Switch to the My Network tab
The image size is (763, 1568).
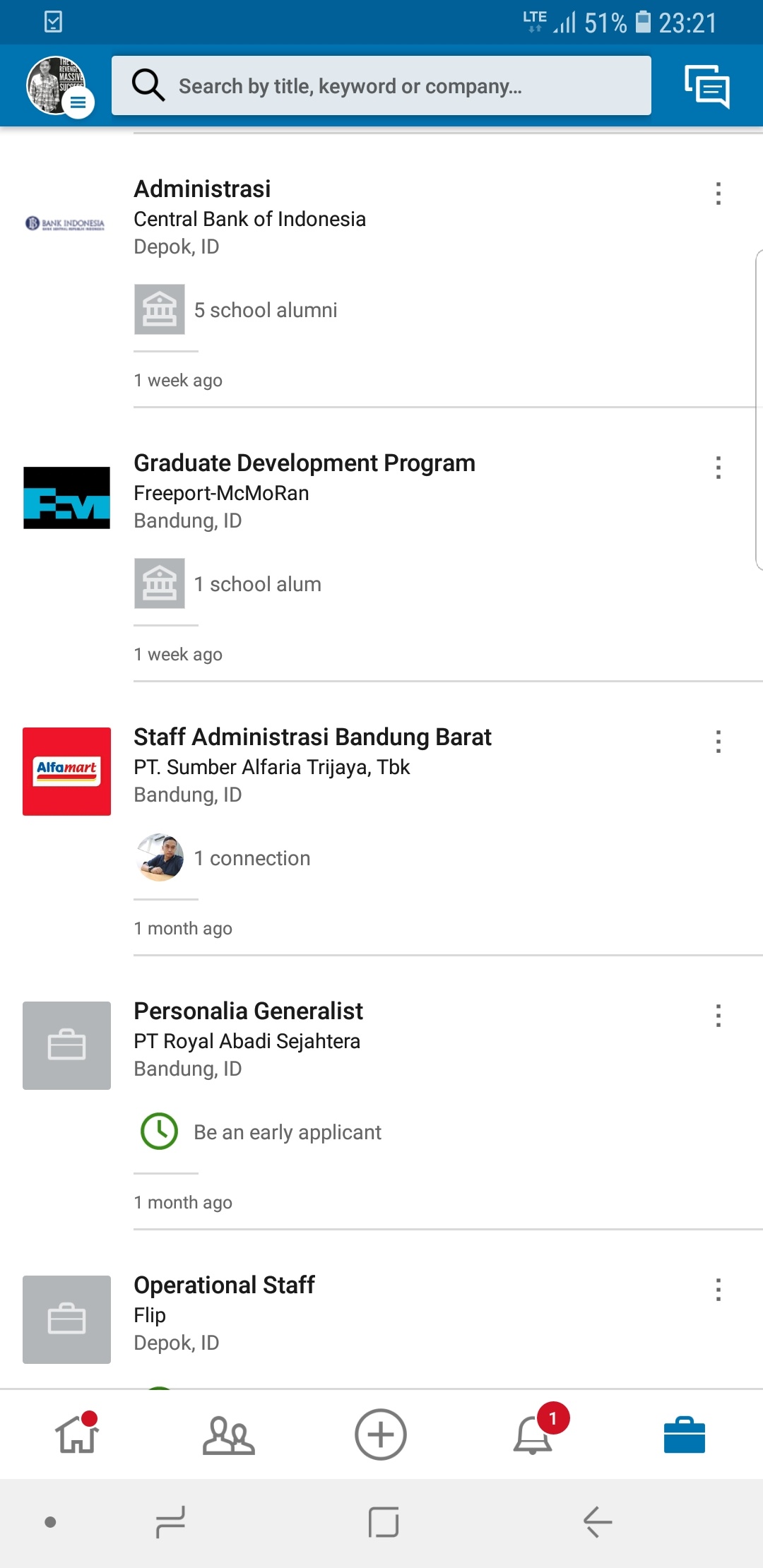(x=228, y=1435)
